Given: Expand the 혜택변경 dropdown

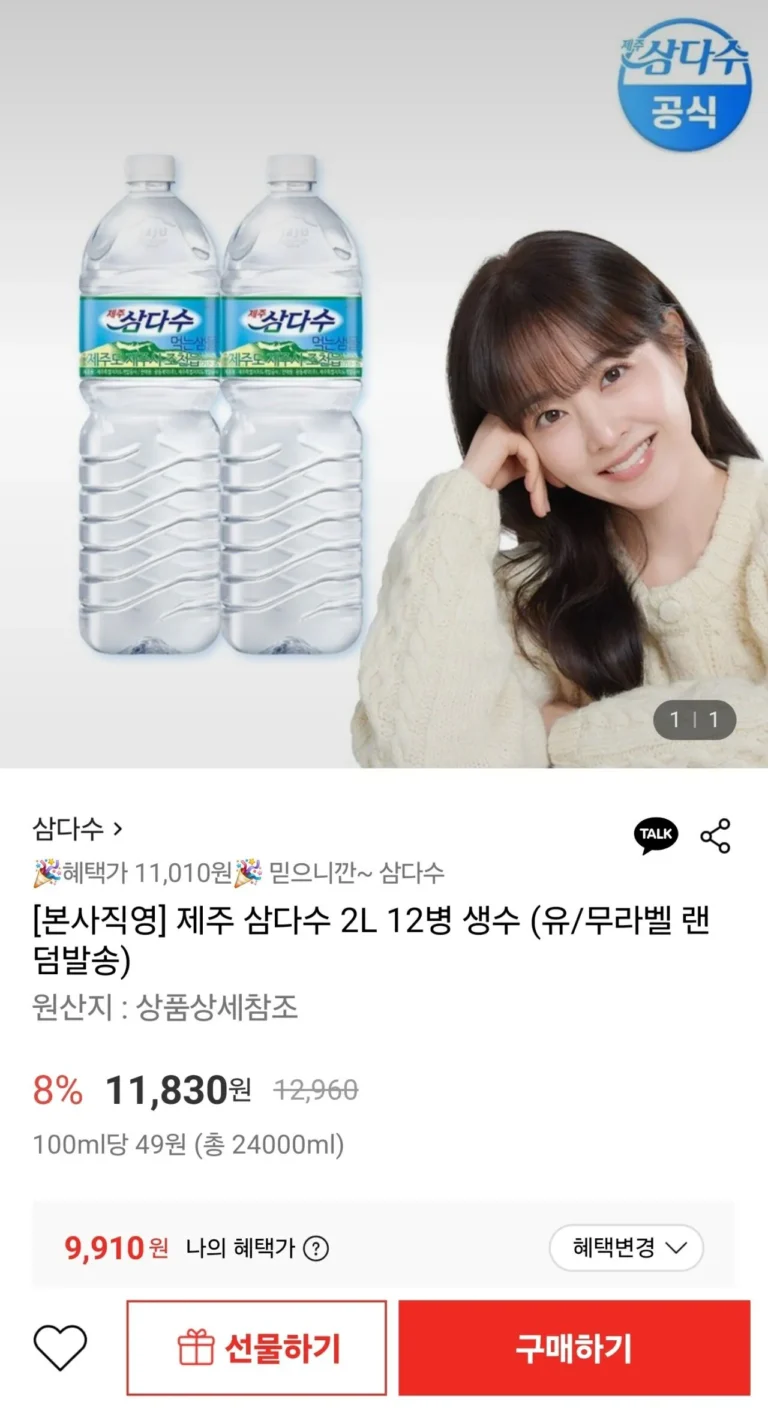Looking at the screenshot, I should click(626, 1248).
